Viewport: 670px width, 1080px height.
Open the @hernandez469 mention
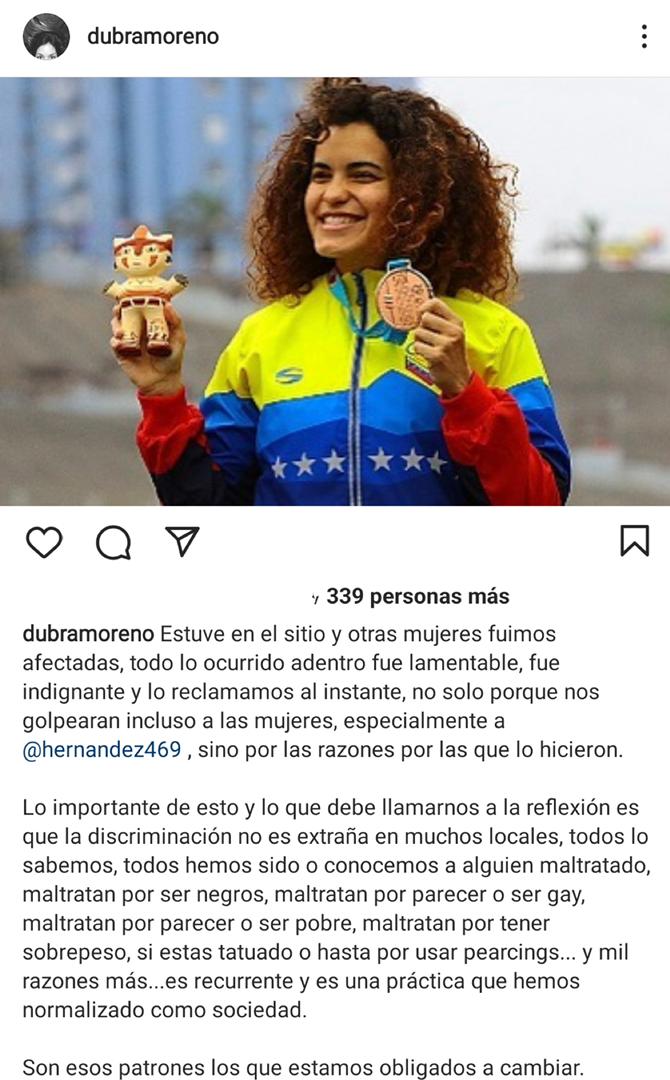[102, 750]
